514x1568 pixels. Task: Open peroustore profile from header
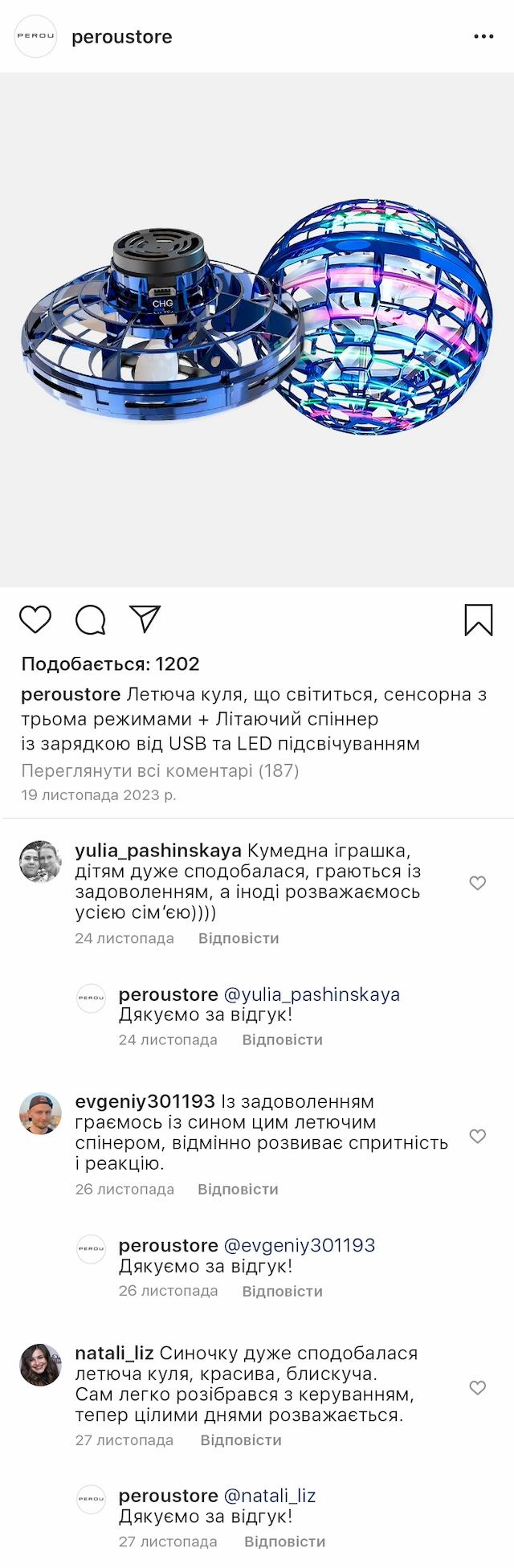pyautogui.click(x=121, y=37)
